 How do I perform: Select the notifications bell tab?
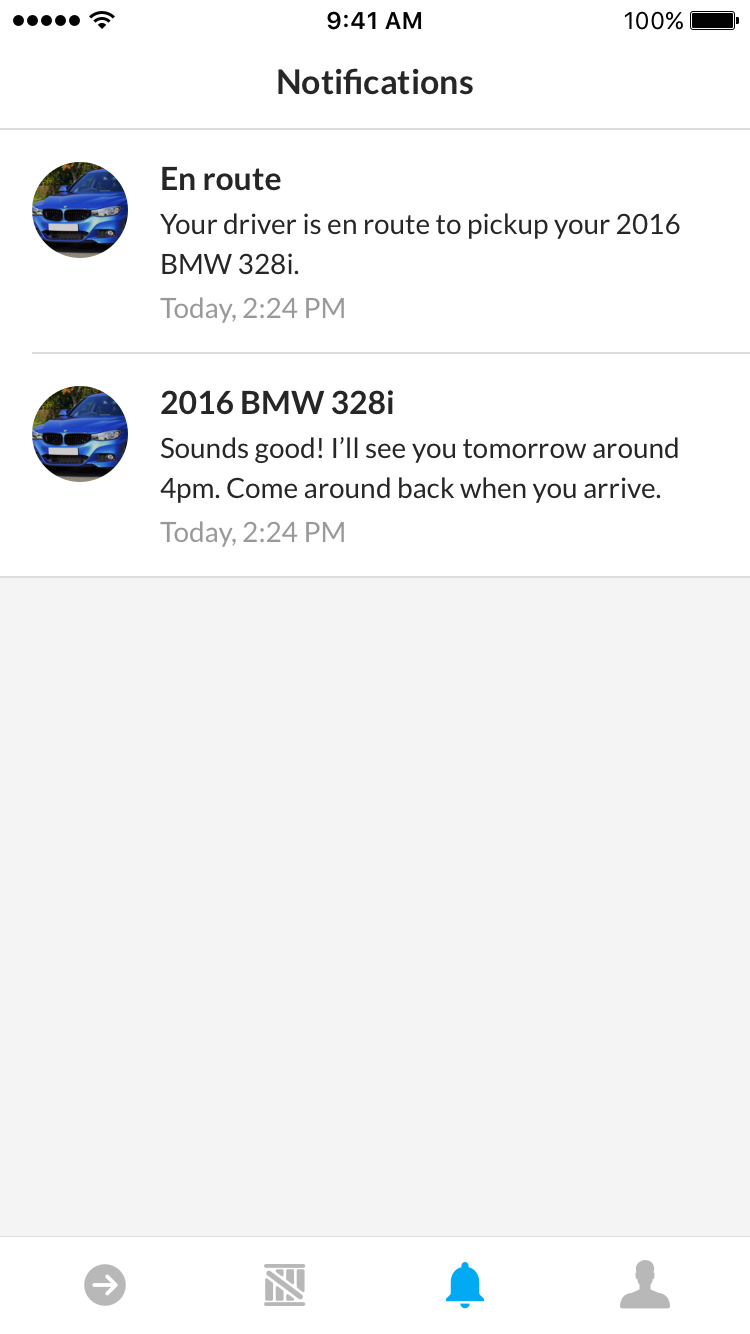point(465,1285)
